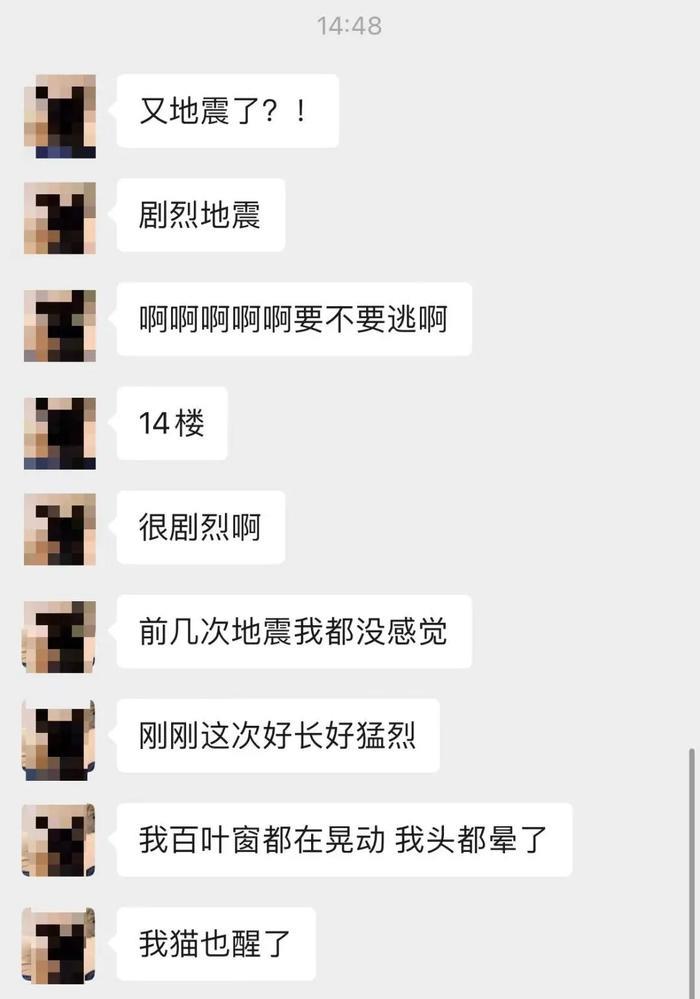Open the avatar beside "14楼"
The height and width of the screenshot is (999, 700).
coord(60,432)
